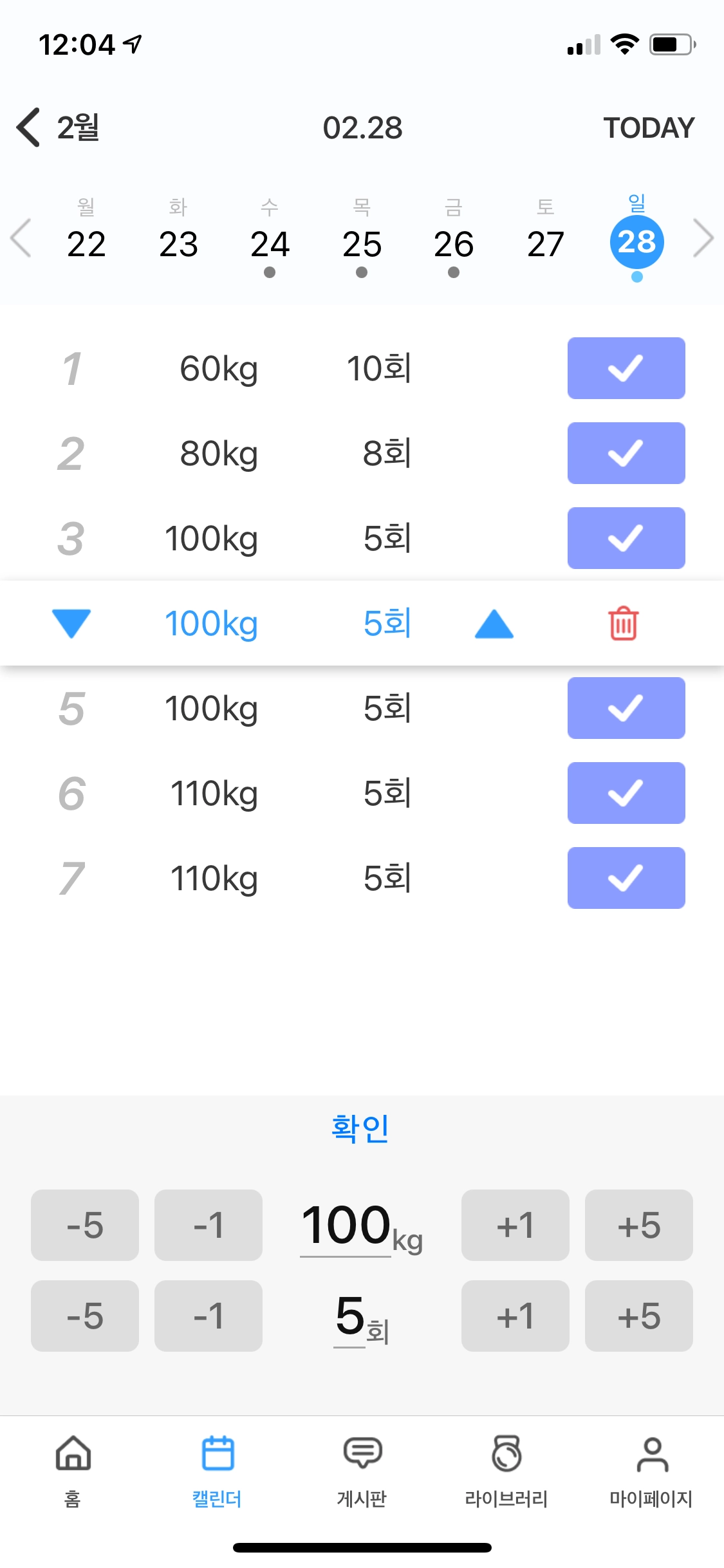
Task: Select Wednesday the 24th
Action: tap(270, 245)
